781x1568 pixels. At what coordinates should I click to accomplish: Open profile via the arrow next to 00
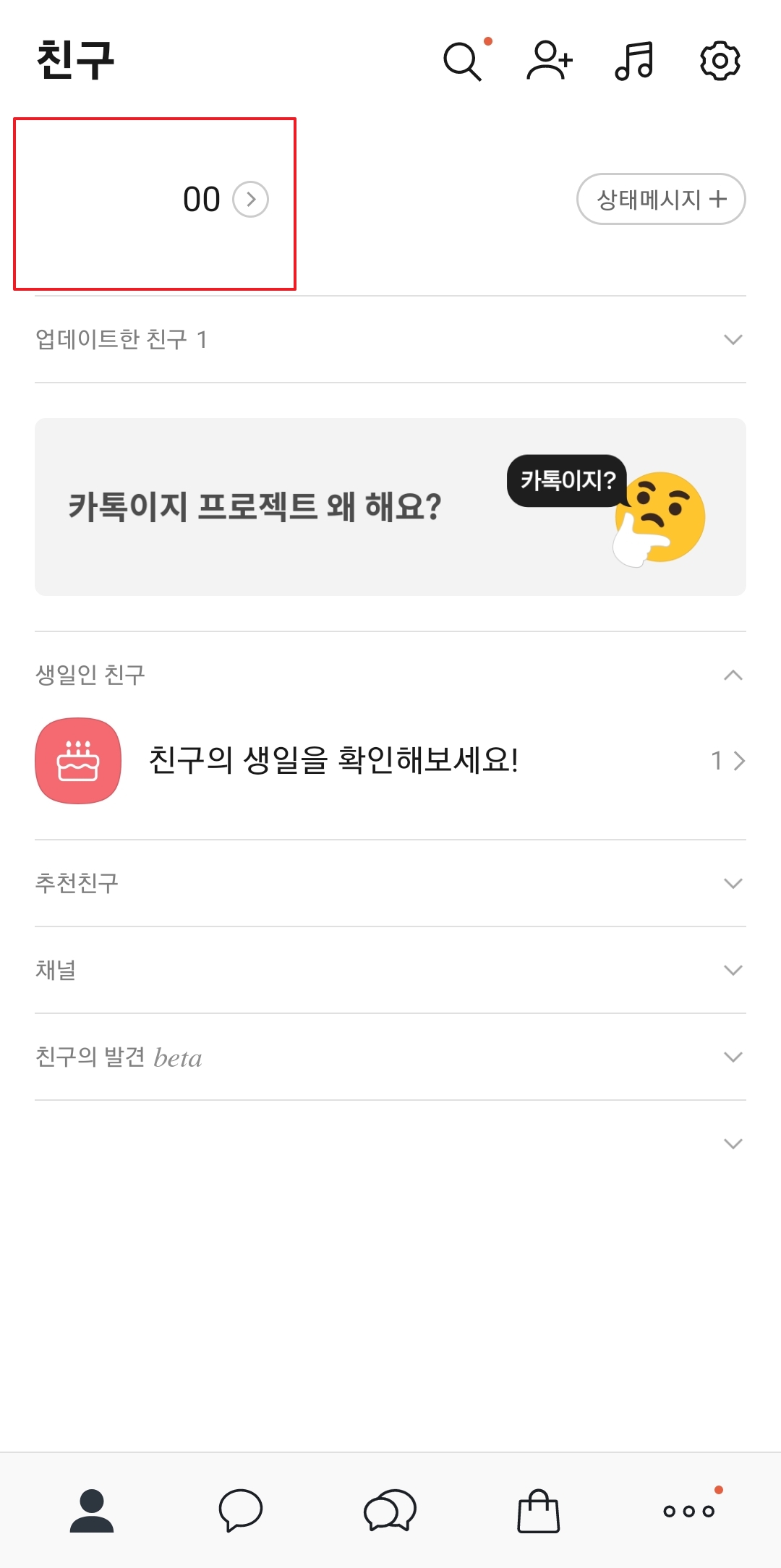pyautogui.click(x=251, y=200)
